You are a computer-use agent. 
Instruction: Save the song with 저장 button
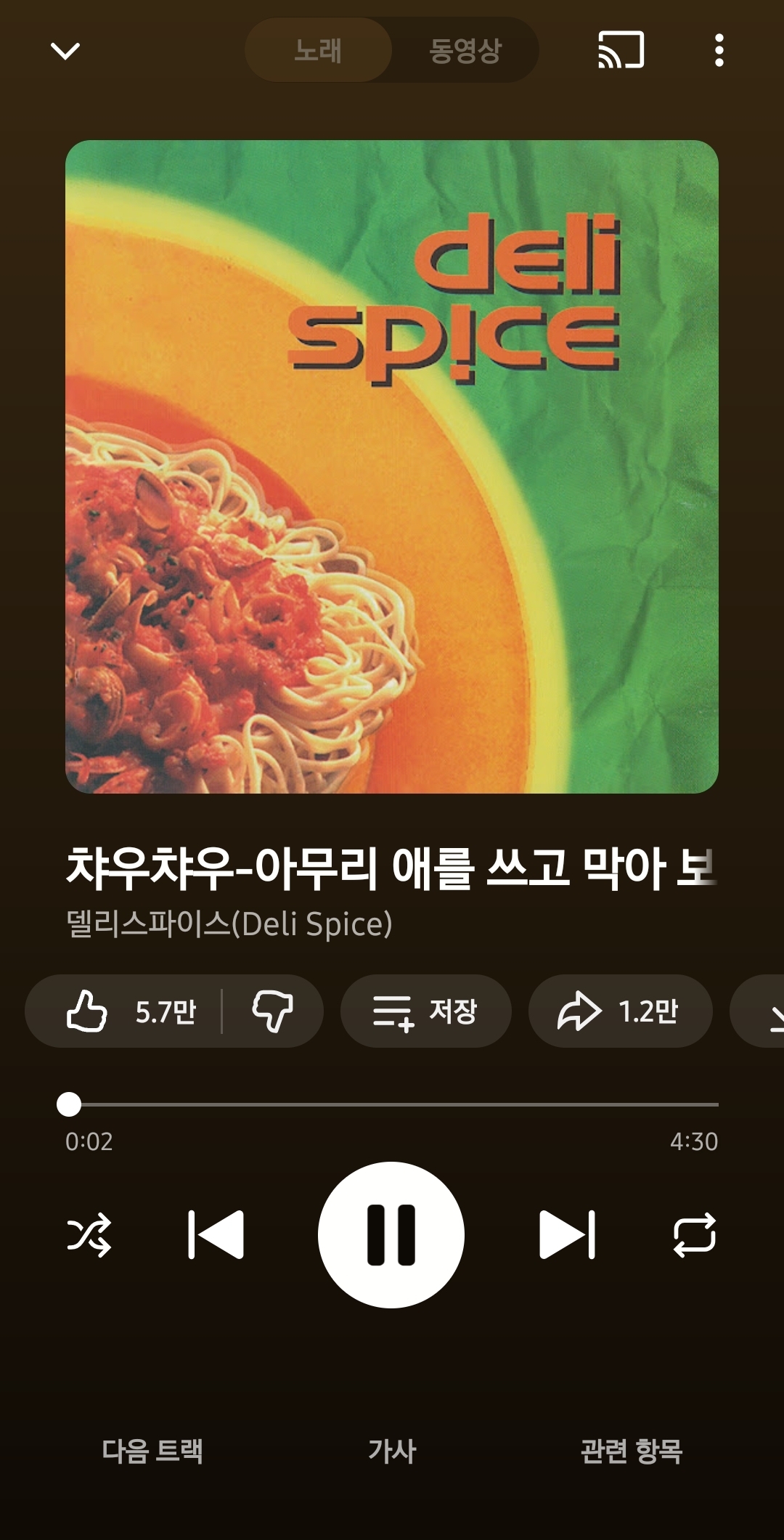(x=425, y=1011)
